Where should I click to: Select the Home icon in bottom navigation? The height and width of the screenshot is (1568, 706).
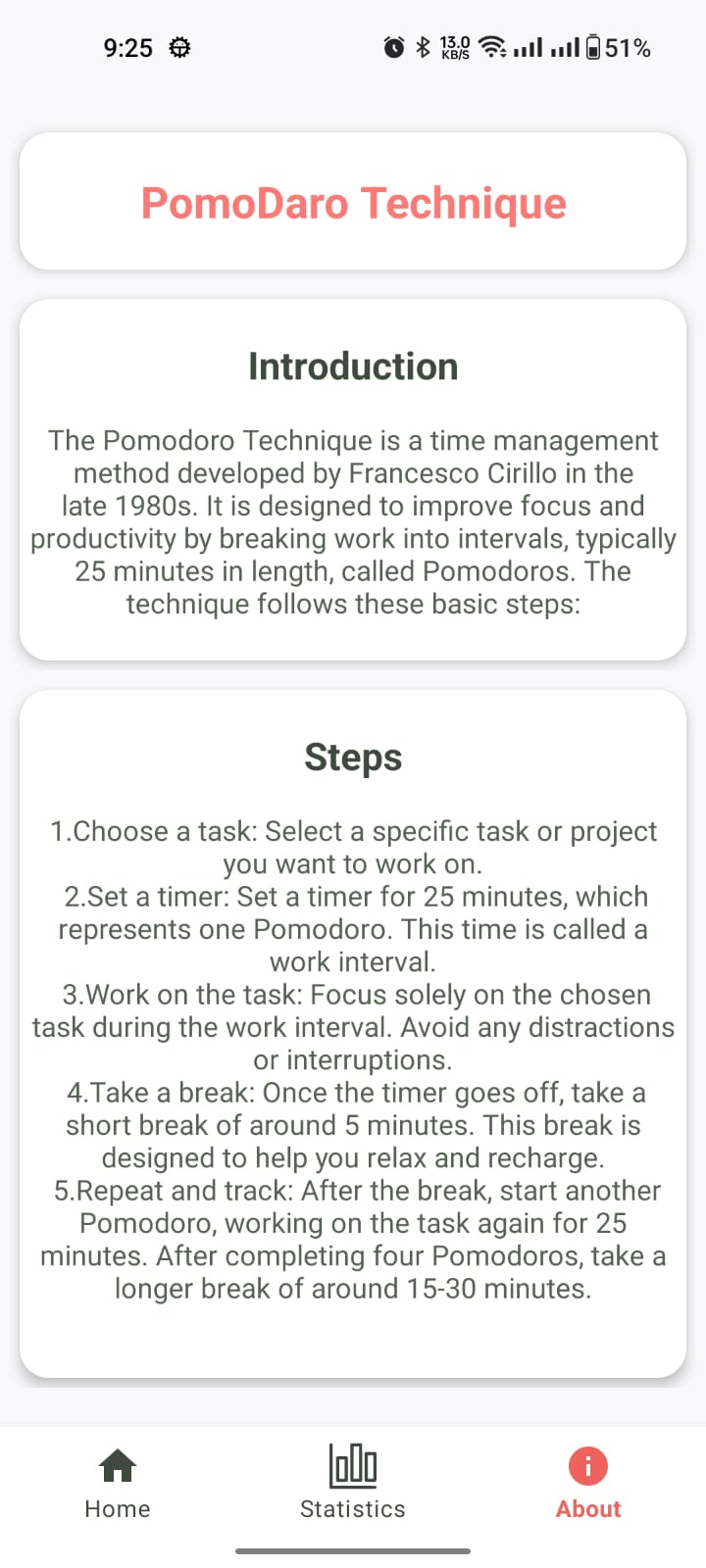tap(117, 1465)
